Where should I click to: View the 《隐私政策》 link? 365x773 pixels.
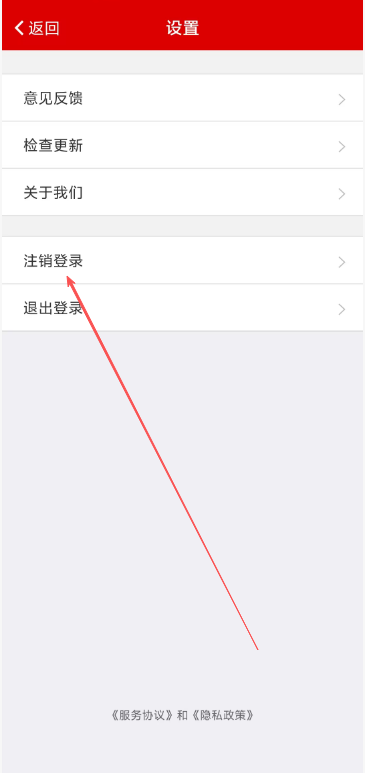pos(222,715)
